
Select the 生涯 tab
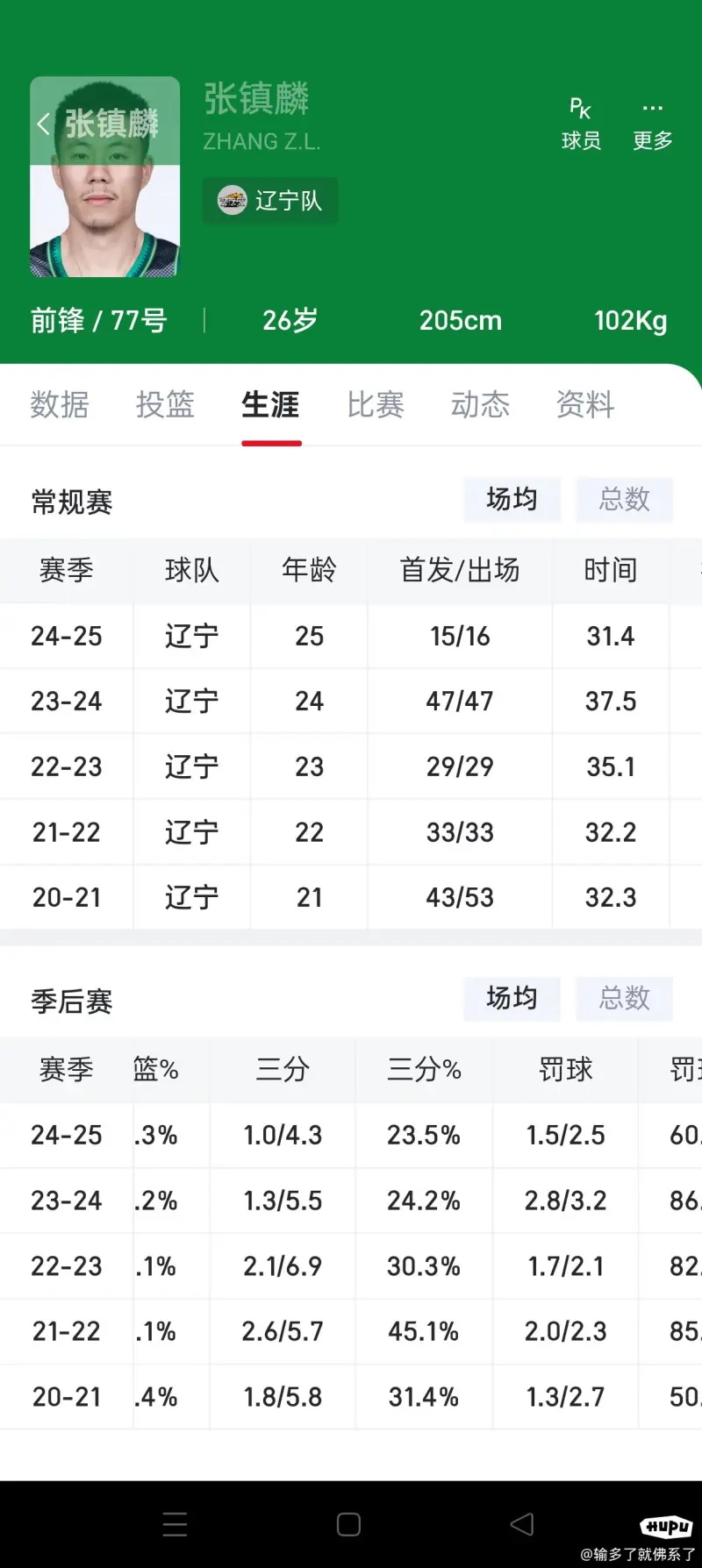pyautogui.click(x=270, y=404)
